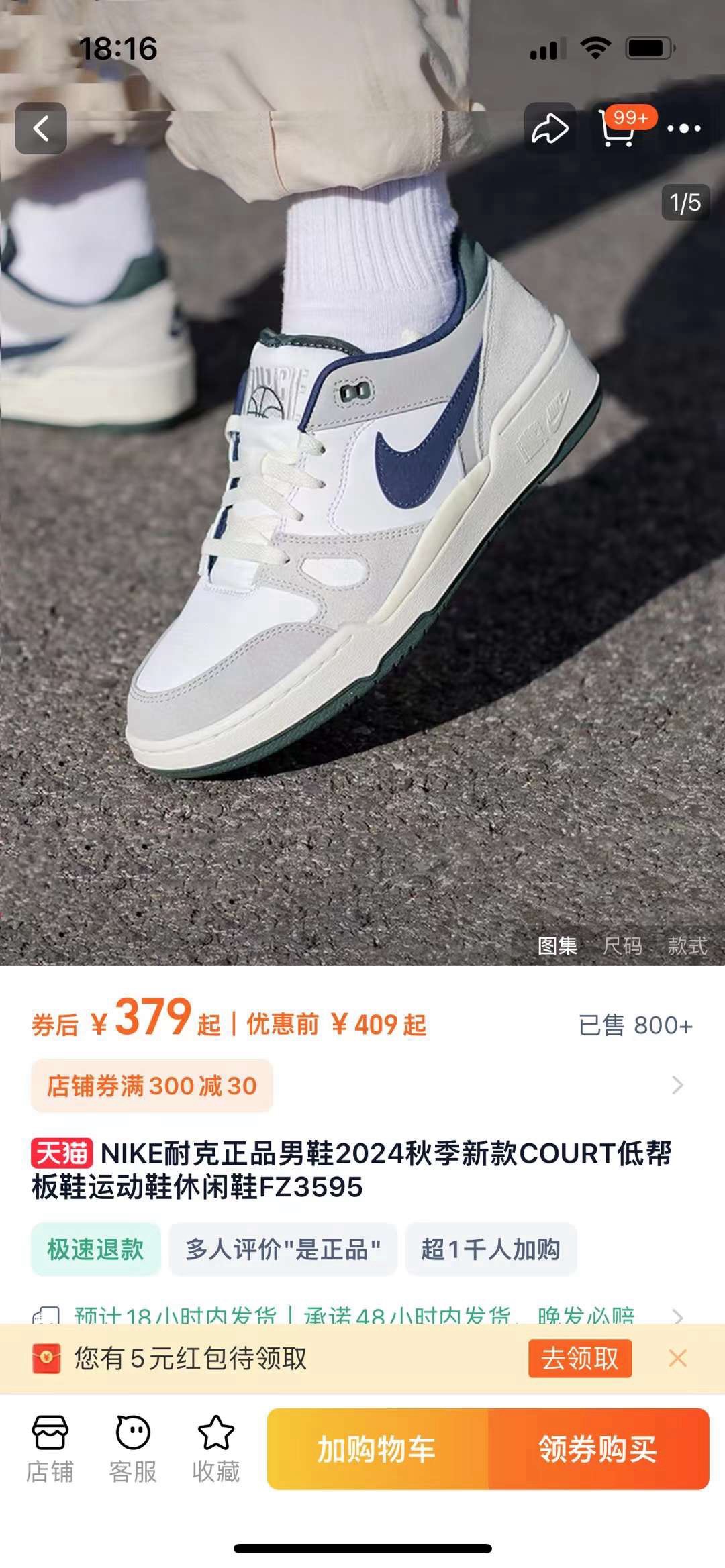Open the 店铺券满300减30 coupon
Viewport: 725px width, 1568px height.
152,1086
